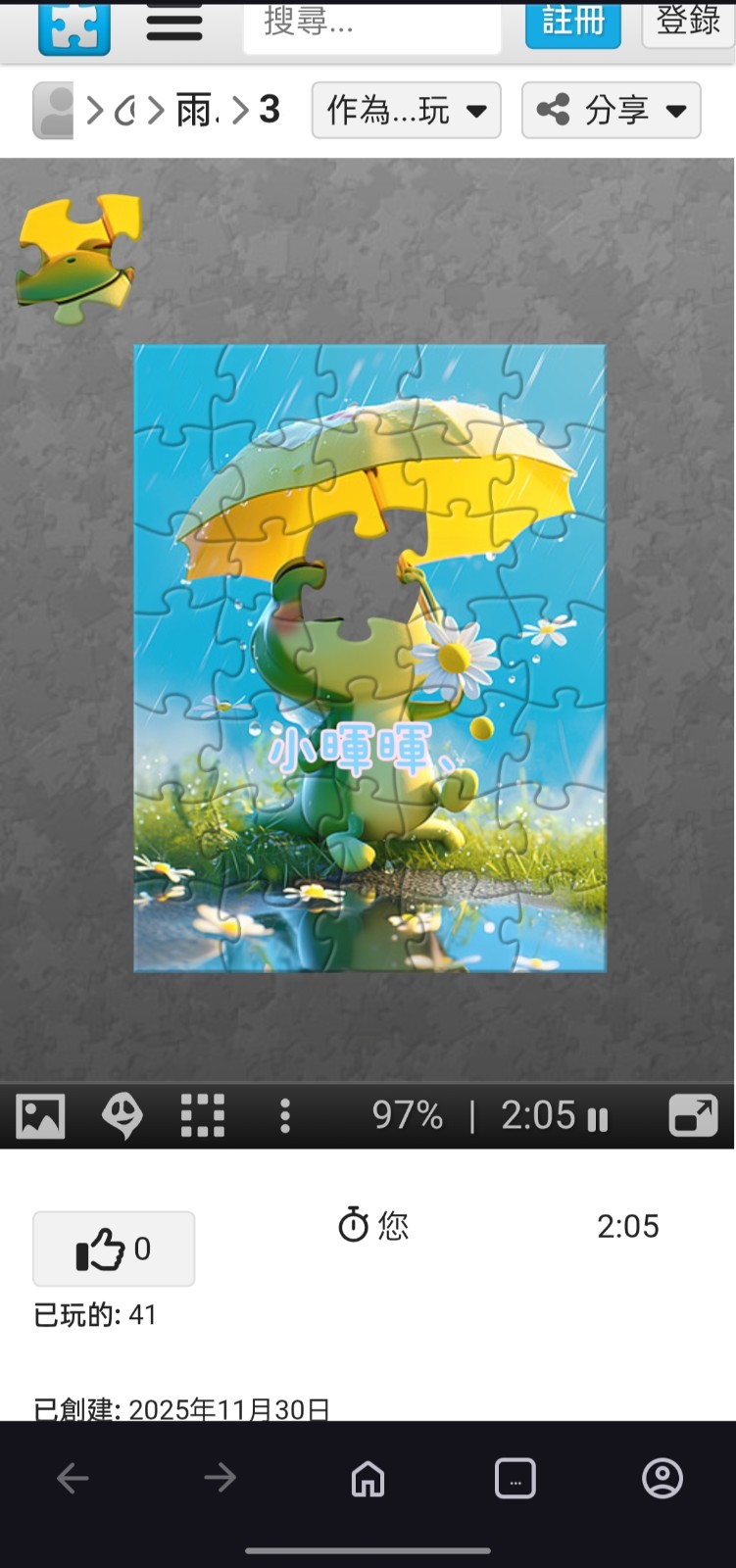Open the browser tabs switcher

515,1478
